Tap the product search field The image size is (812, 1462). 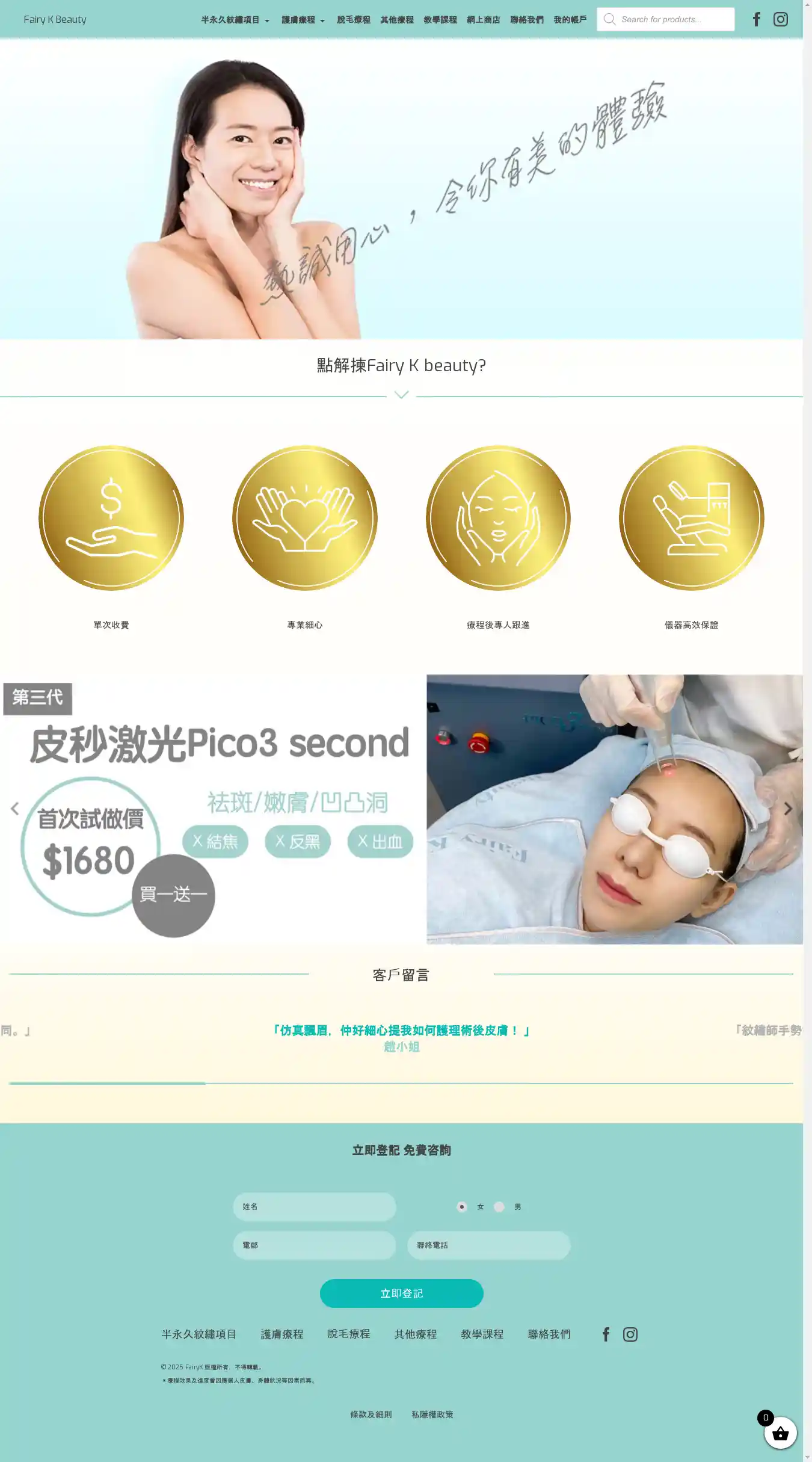coord(674,19)
